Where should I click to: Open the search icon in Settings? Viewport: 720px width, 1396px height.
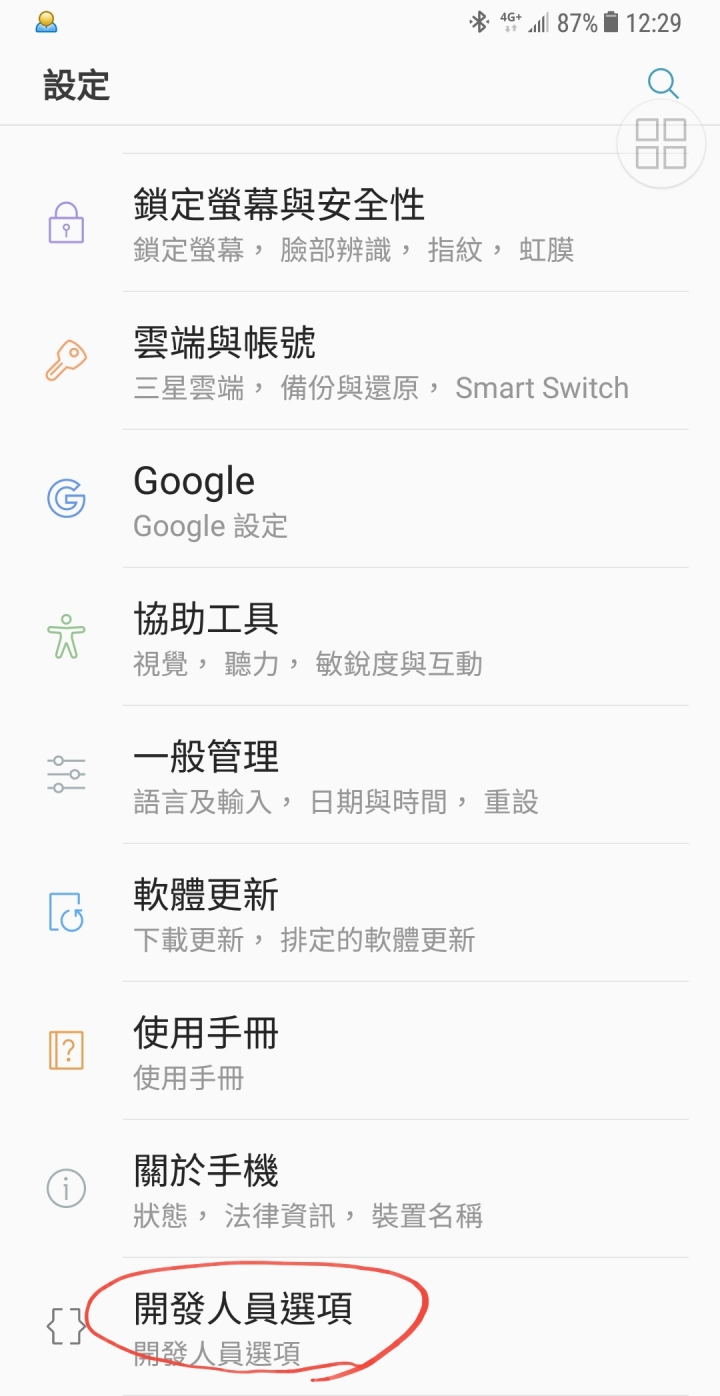[x=663, y=84]
